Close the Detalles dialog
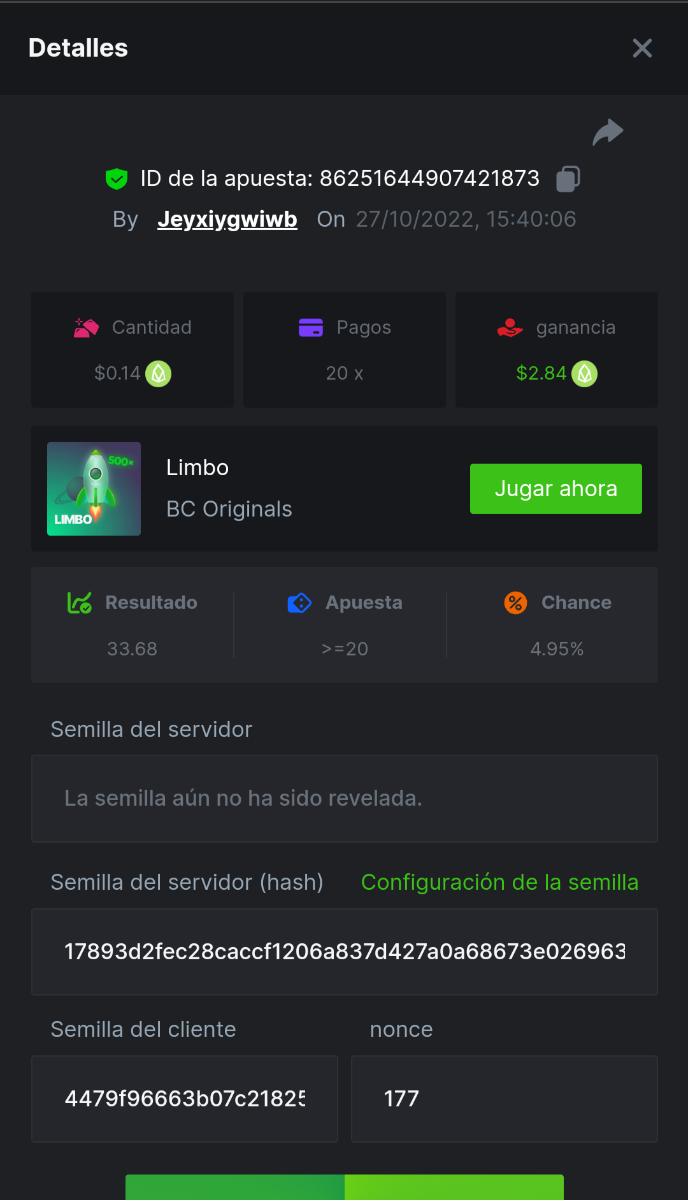This screenshot has height=1200, width=688. tap(642, 48)
